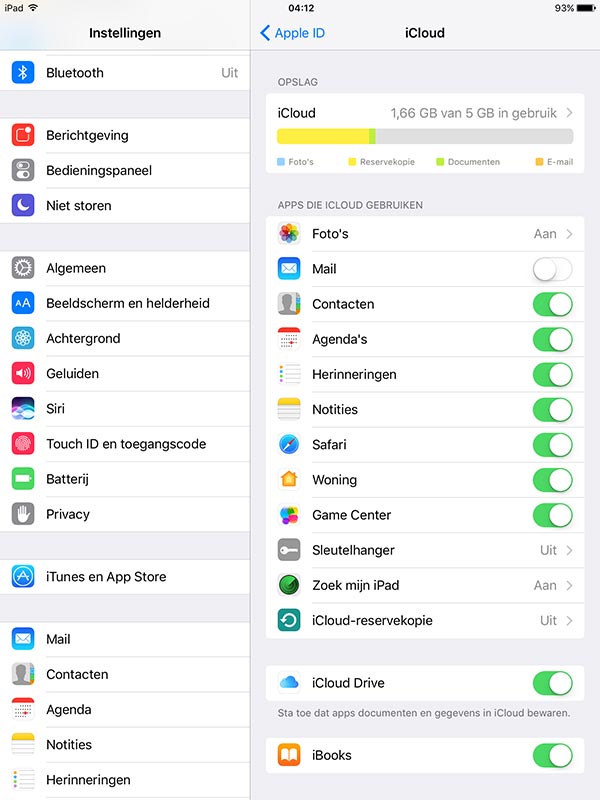
Task: Open Zoek mijn iPad
Action: pyautogui.click(x=425, y=585)
